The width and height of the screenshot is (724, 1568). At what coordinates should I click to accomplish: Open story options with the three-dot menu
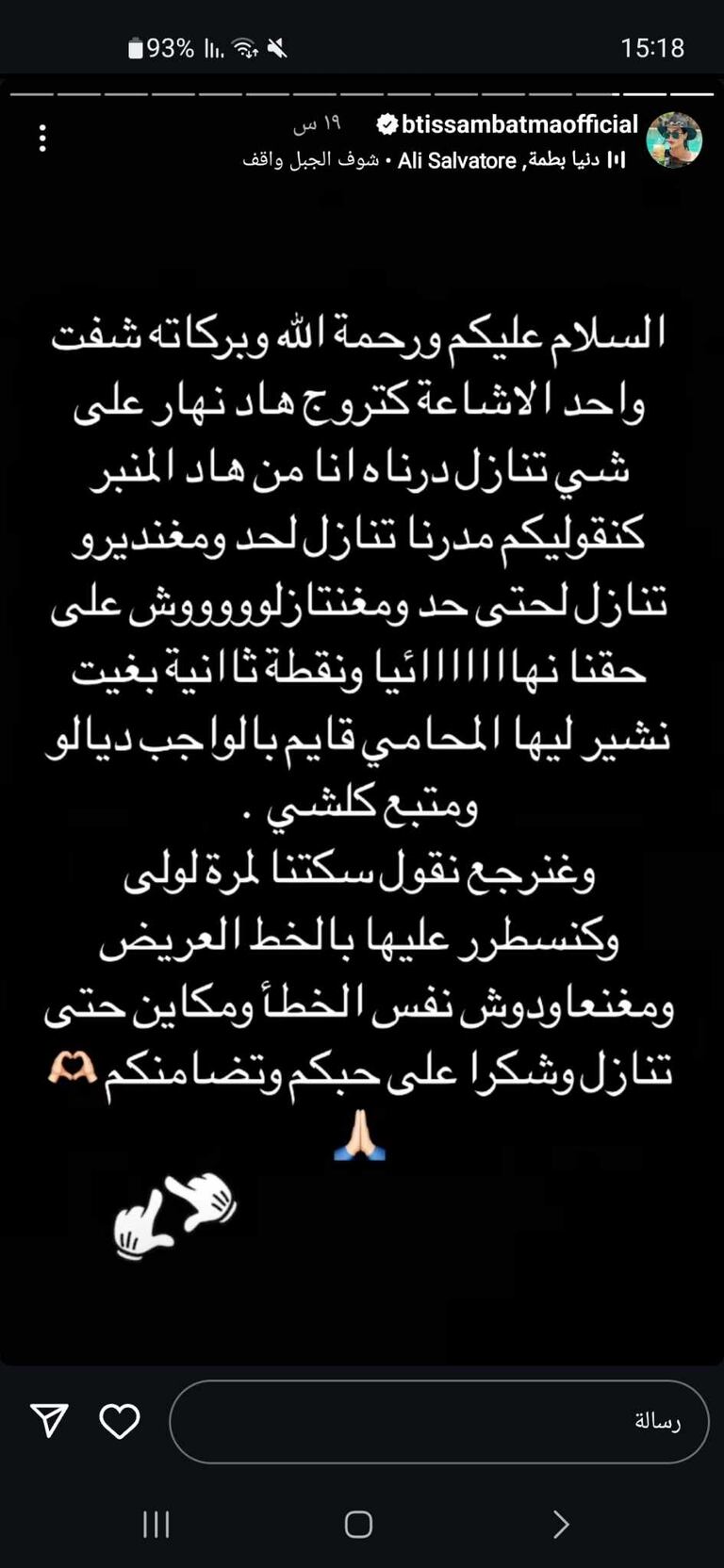[x=41, y=138]
